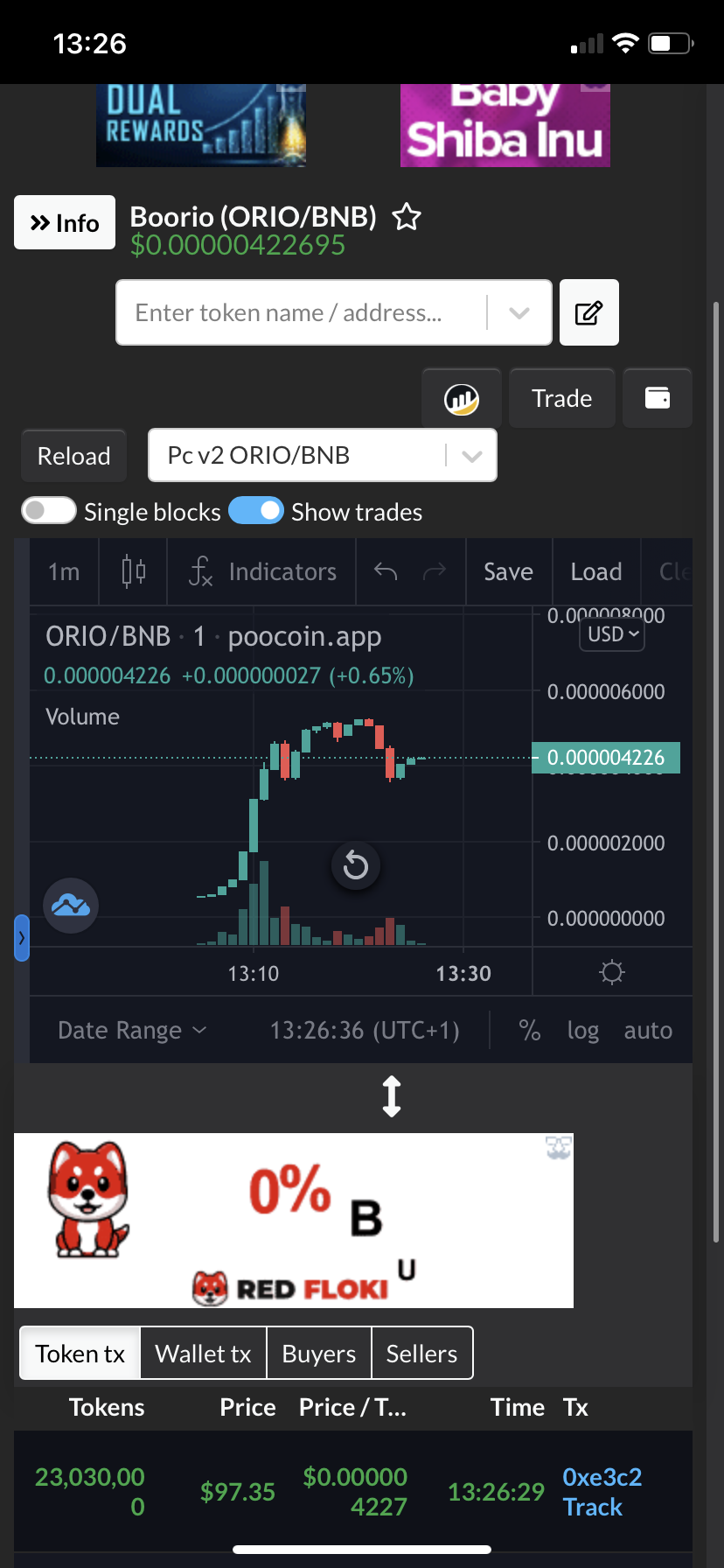Expand the Date Range menu
The image size is (724, 1568).
pyautogui.click(x=132, y=1031)
